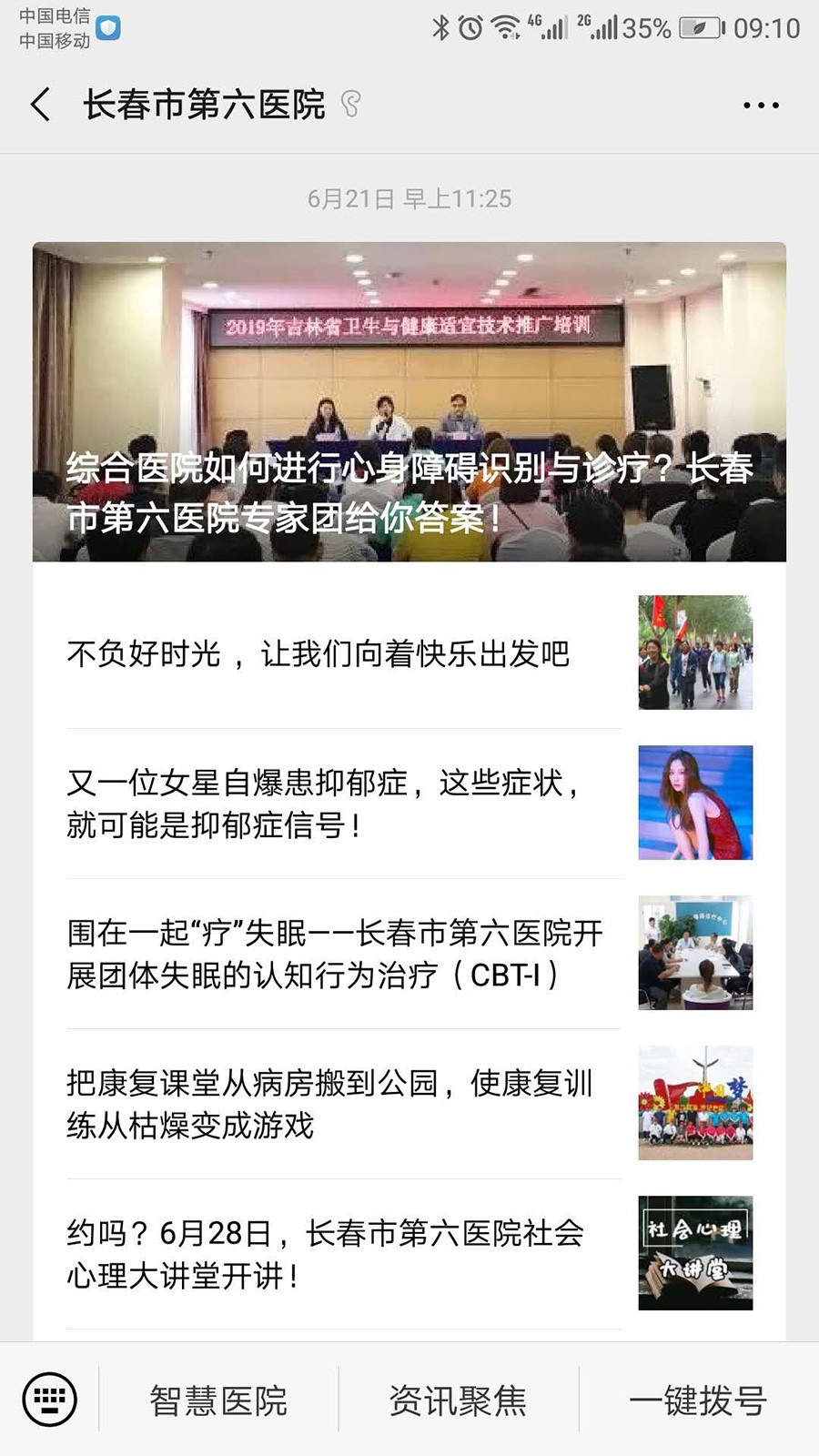The width and height of the screenshot is (819, 1456).
Task: Open the 资讯聚焦 menu
Action: point(458,1400)
